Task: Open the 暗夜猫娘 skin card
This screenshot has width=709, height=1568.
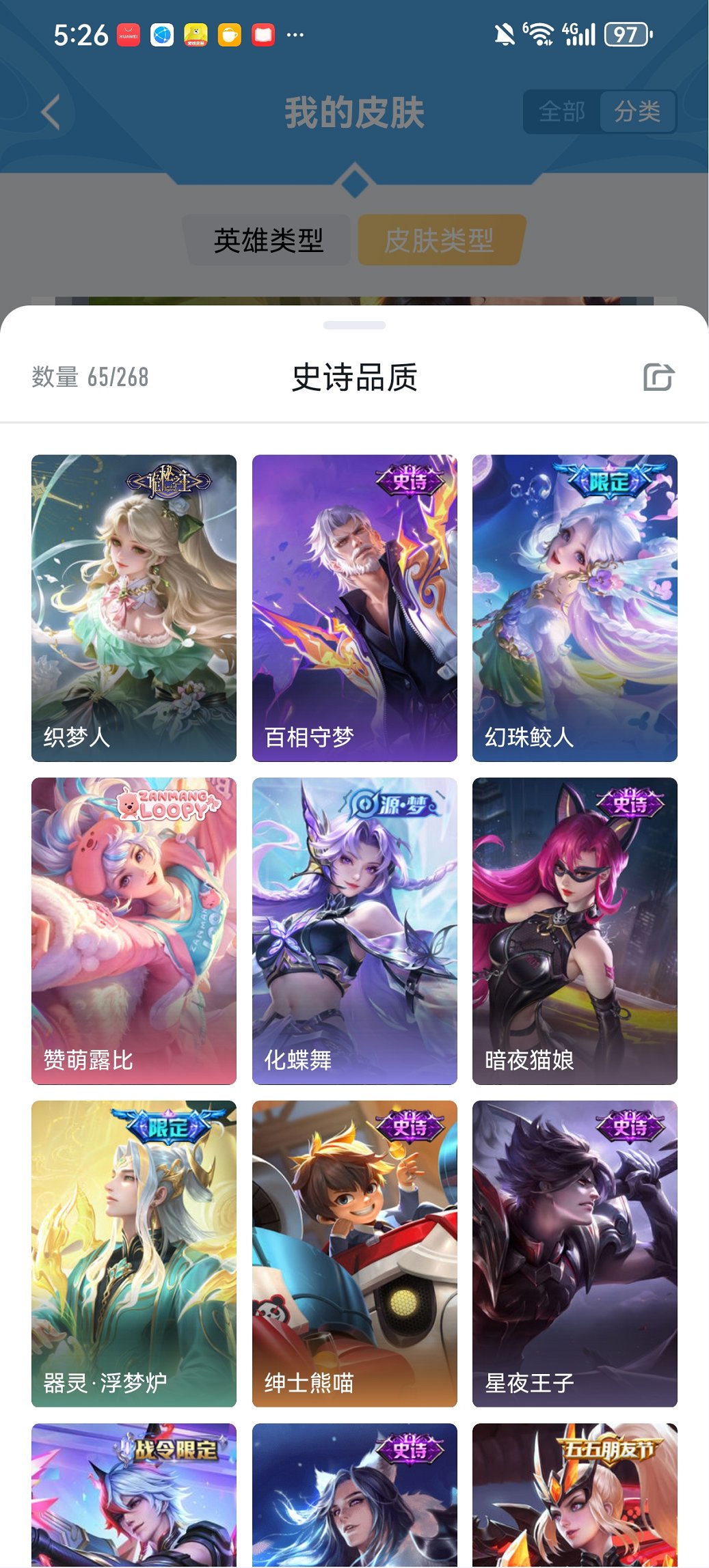Action: click(x=574, y=931)
